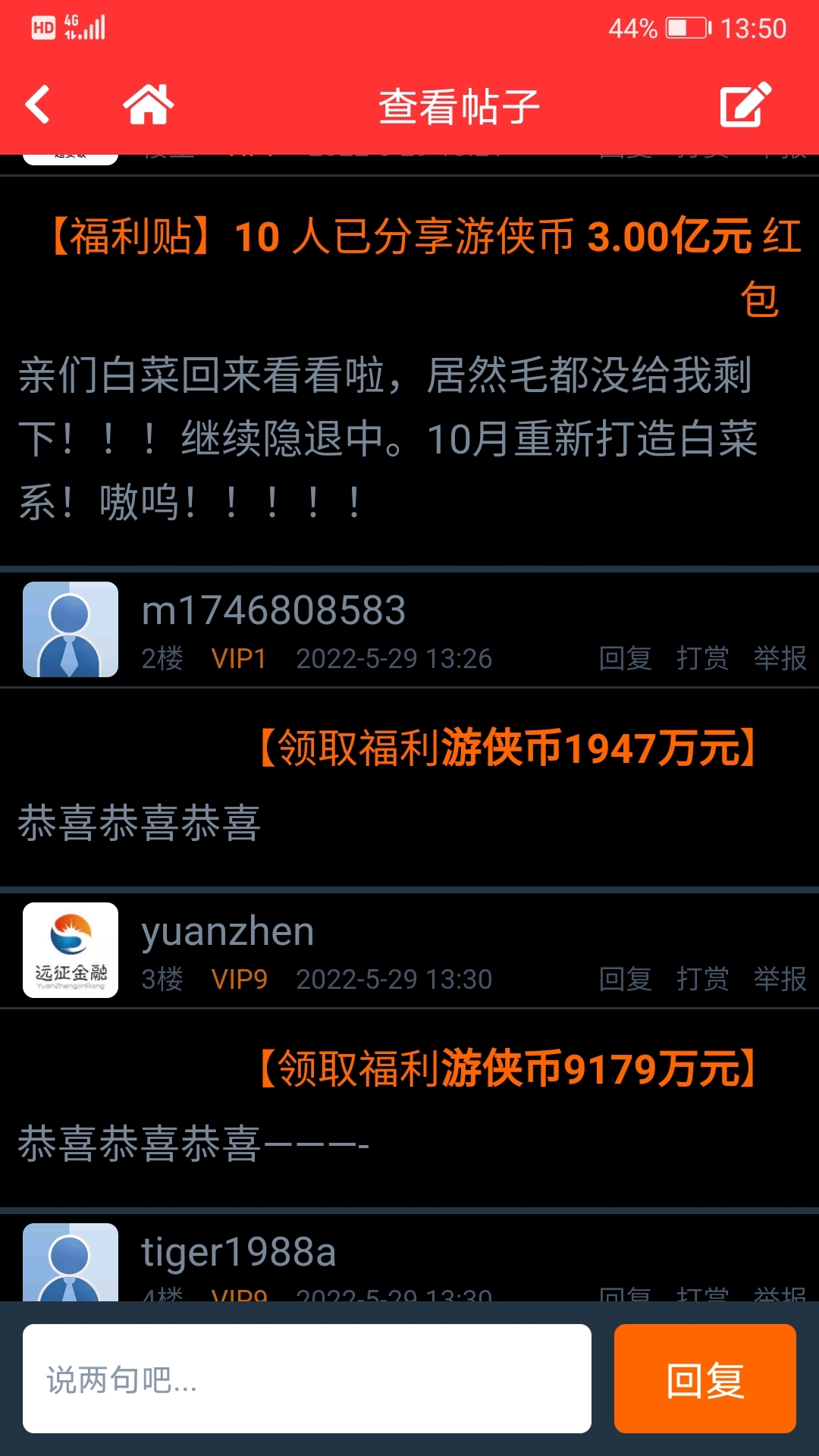The image size is (819, 1456).
Task: Reply to m1746808583's comment
Action: click(626, 658)
